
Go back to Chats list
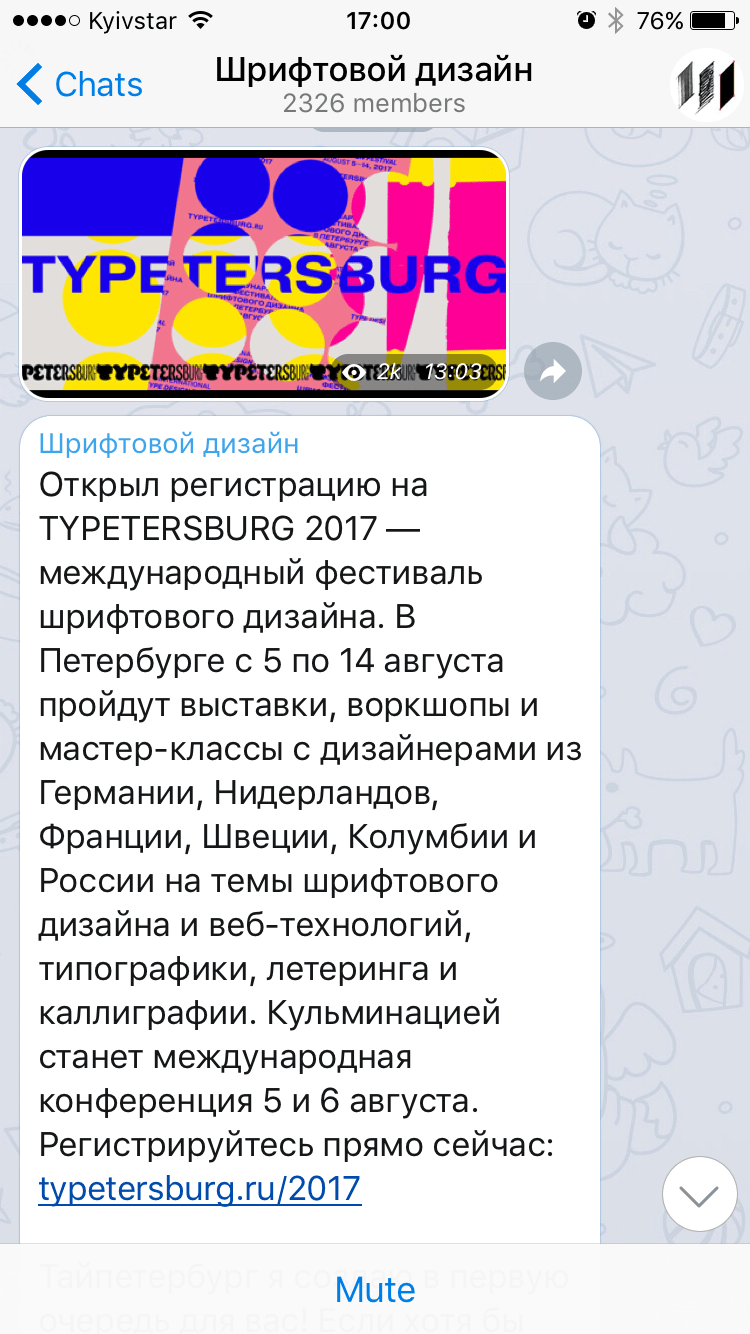point(80,85)
